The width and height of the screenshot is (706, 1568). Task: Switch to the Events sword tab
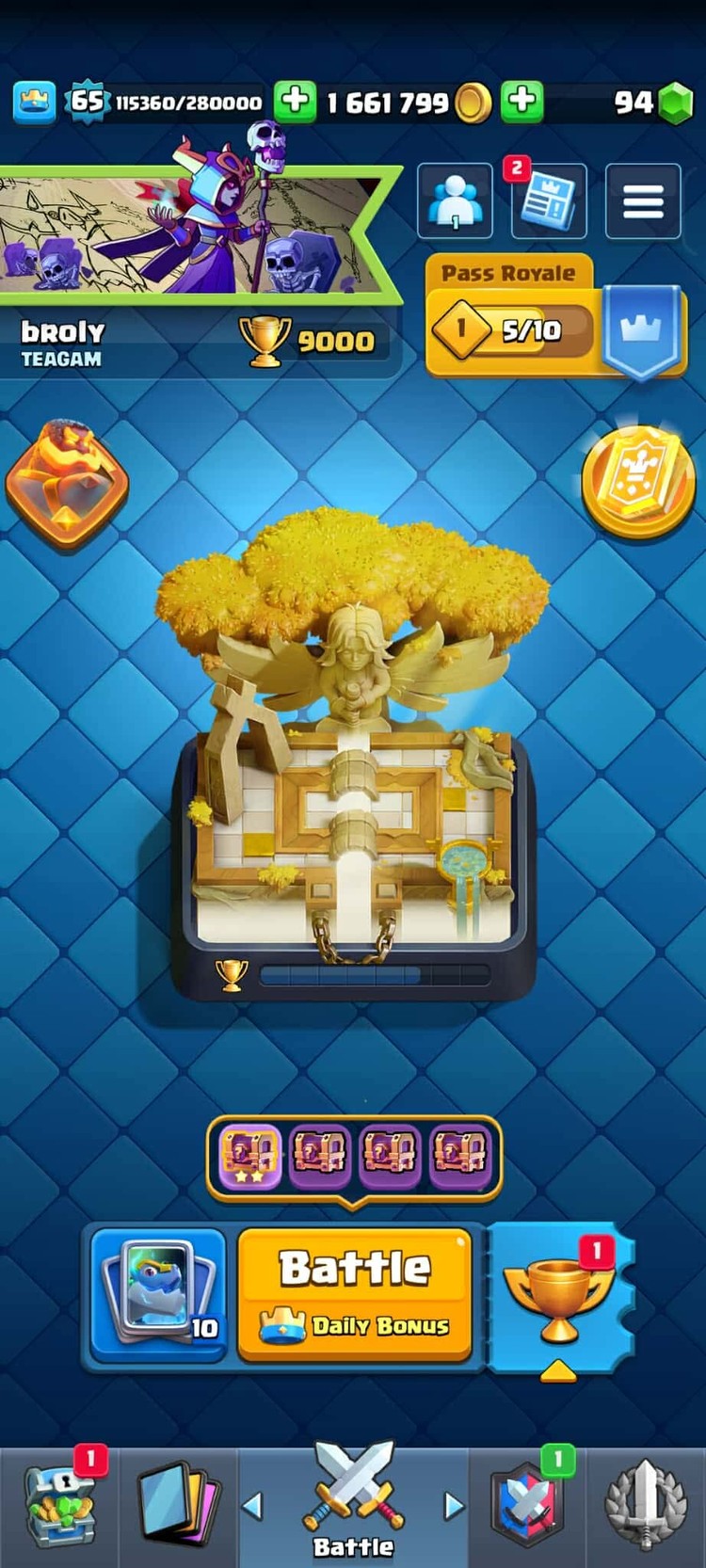coord(645,1506)
